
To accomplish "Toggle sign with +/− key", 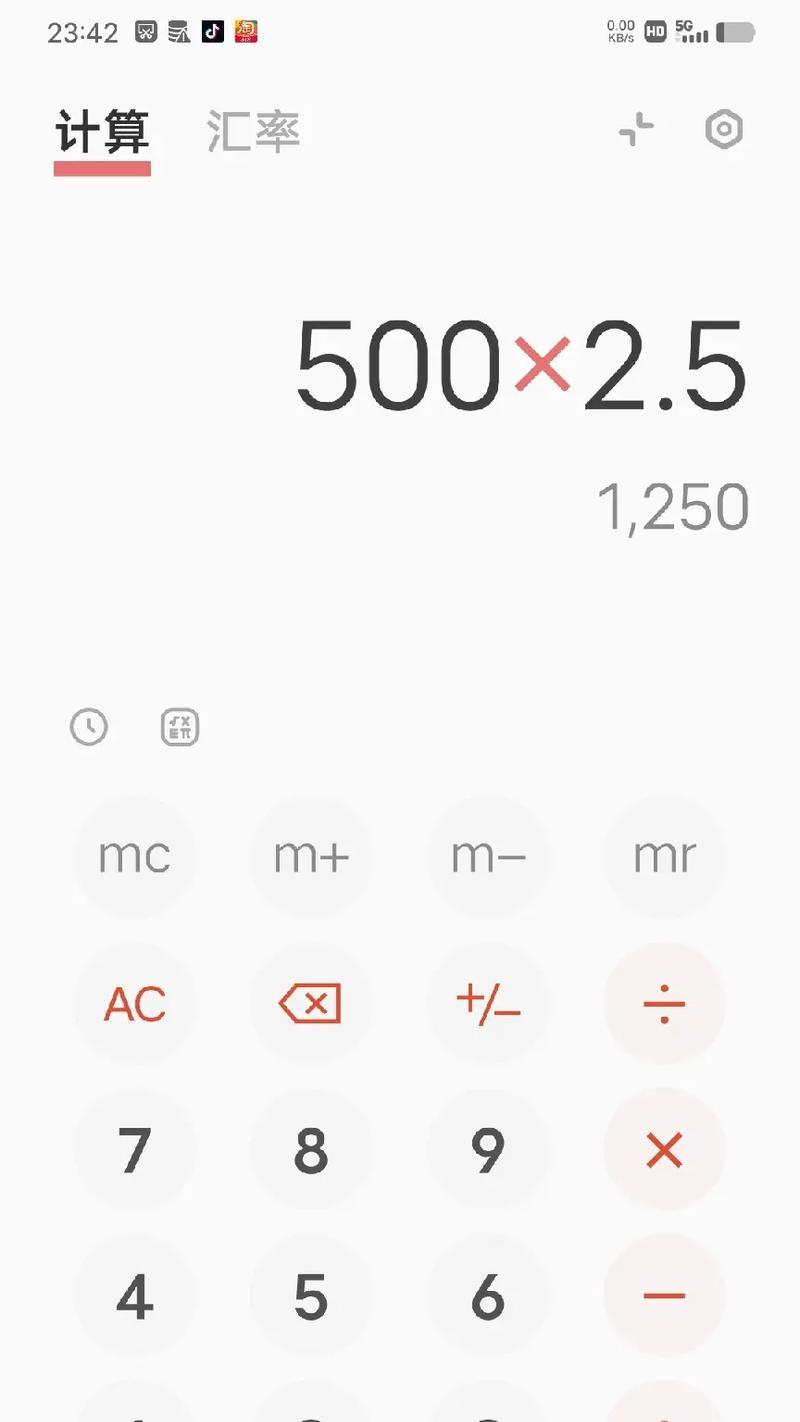I will tap(488, 1003).
